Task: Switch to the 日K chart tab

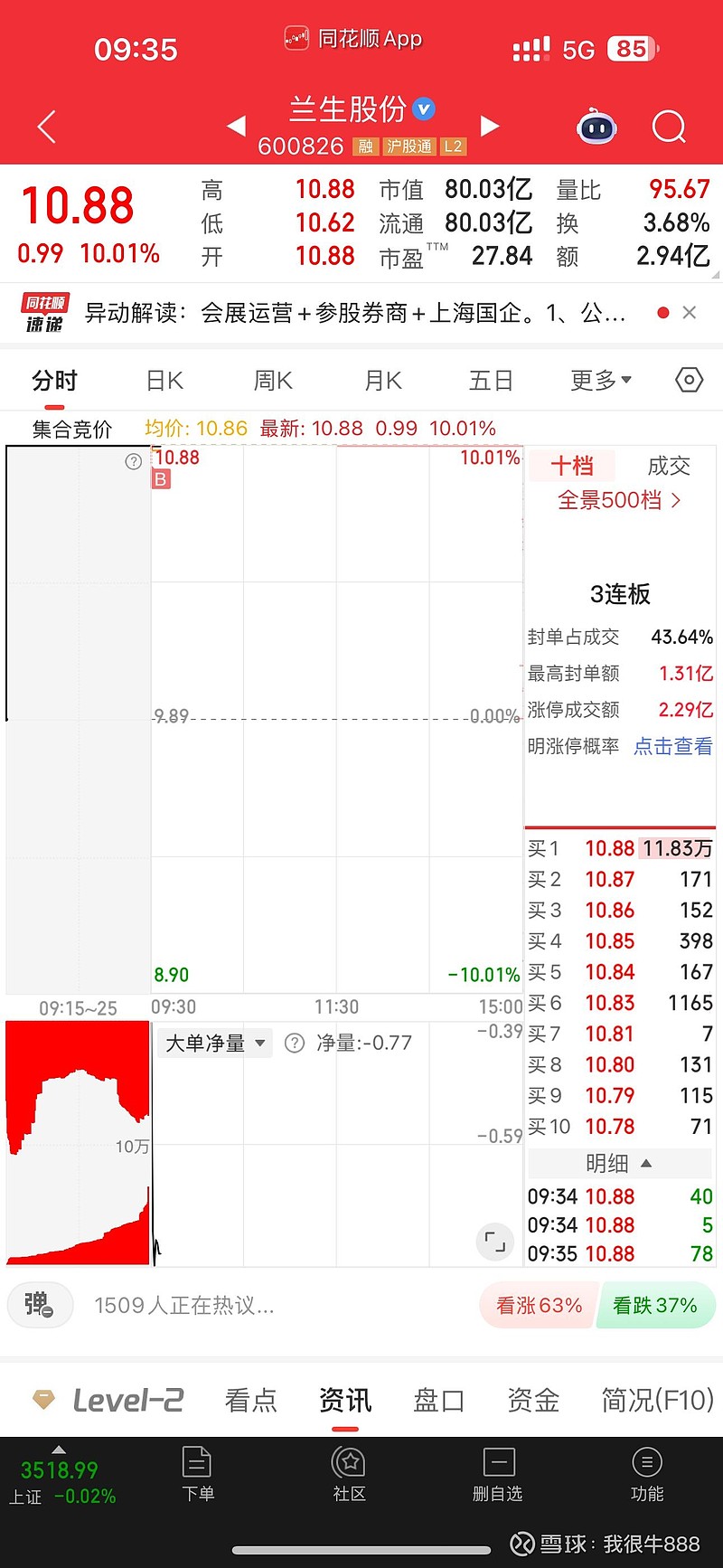Action: tap(164, 381)
